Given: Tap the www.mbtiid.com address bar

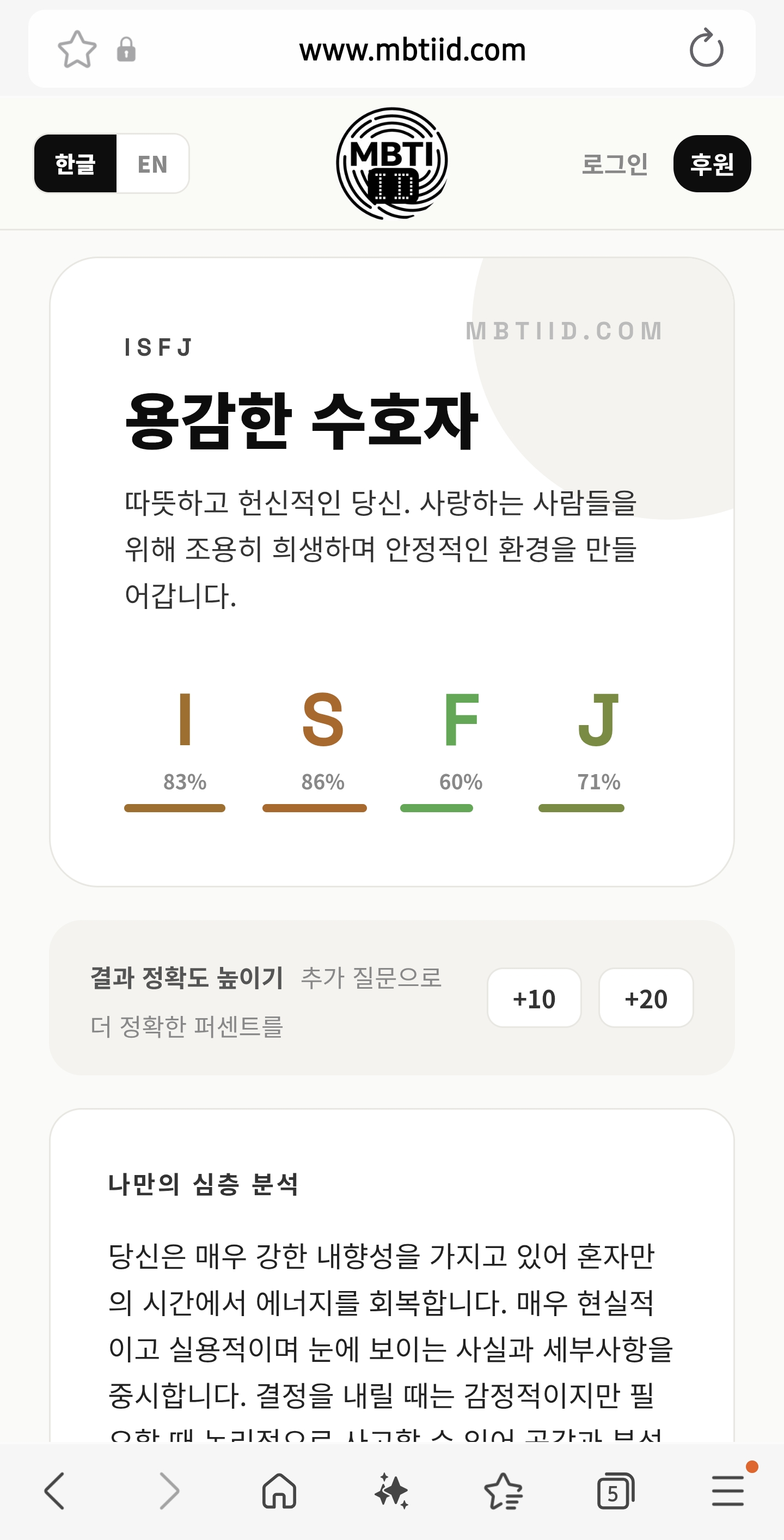Looking at the screenshot, I should (412, 50).
